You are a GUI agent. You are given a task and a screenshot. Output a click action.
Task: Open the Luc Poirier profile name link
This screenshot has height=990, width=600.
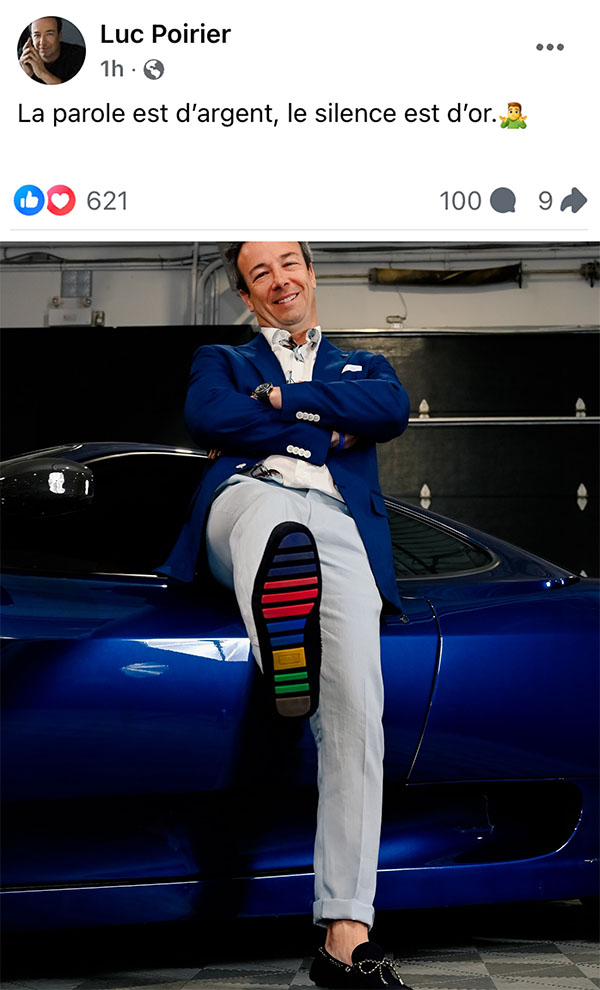pyautogui.click(x=165, y=34)
